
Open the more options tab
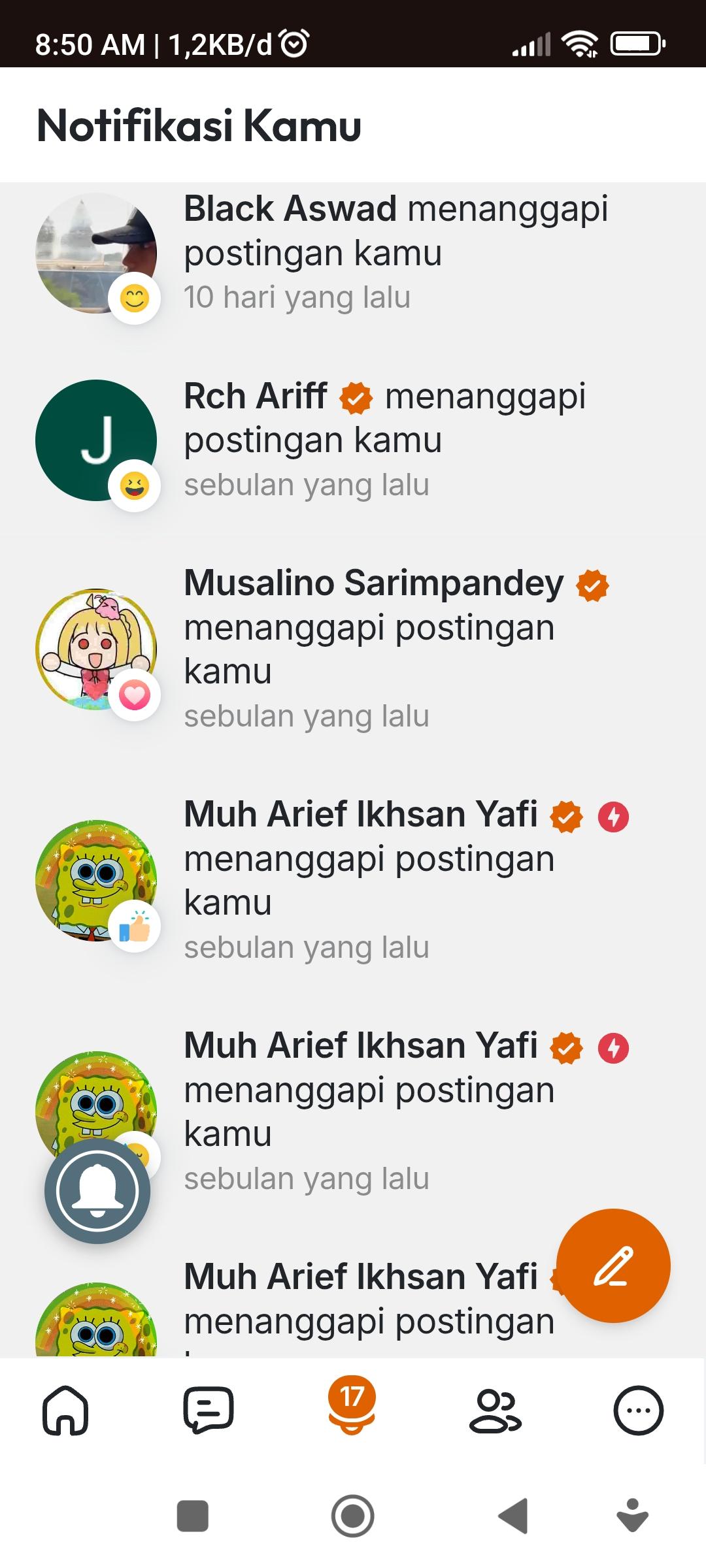[x=638, y=1411]
